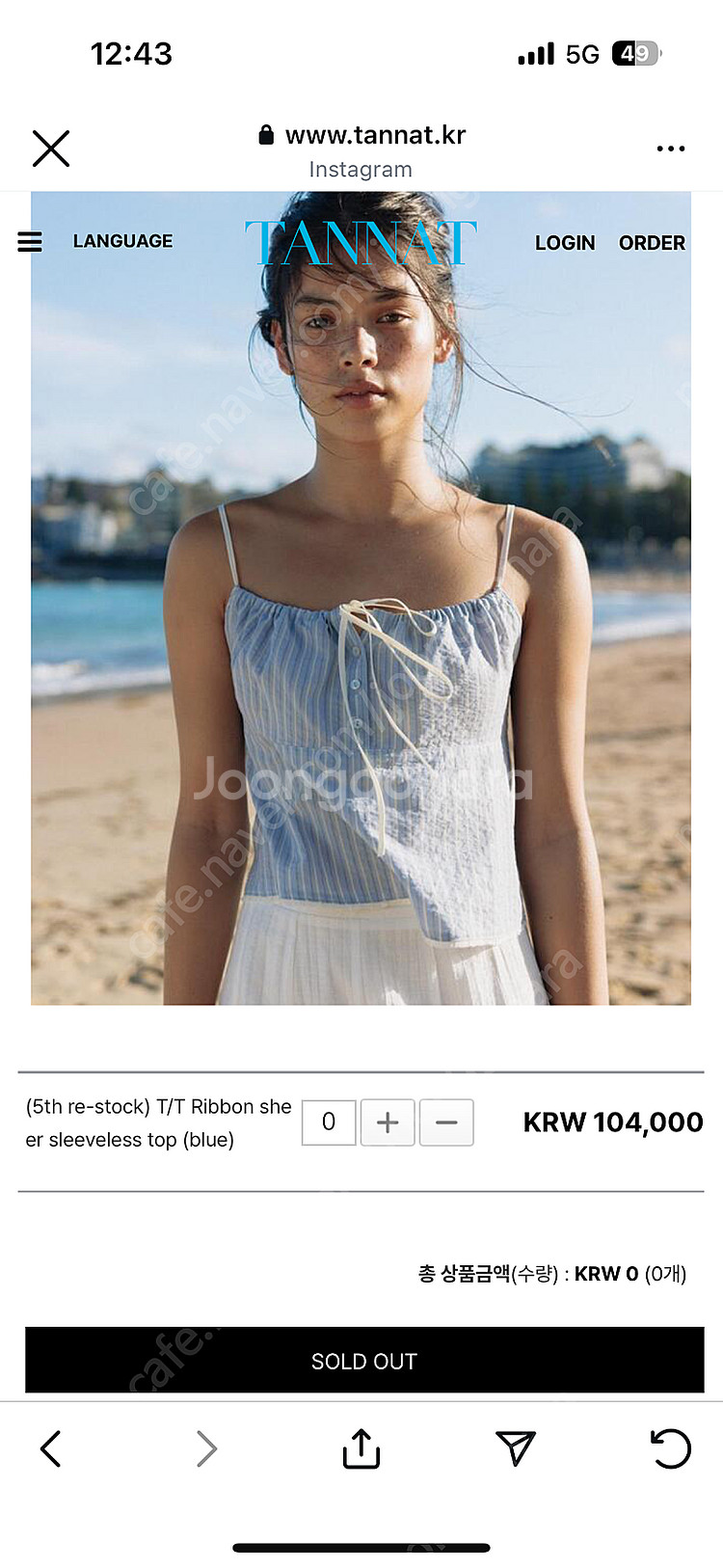Open the browser's three-dot options menu
This screenshot has height=1568, width=723.
point(670,149)
